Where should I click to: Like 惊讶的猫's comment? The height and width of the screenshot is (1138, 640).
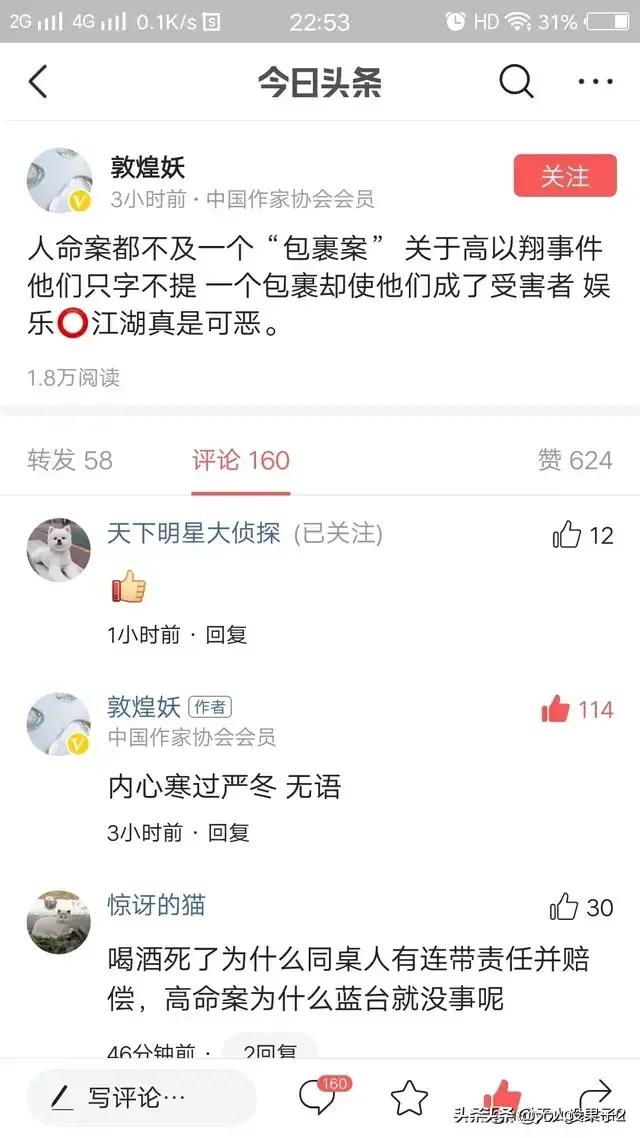tap(565, 907)
